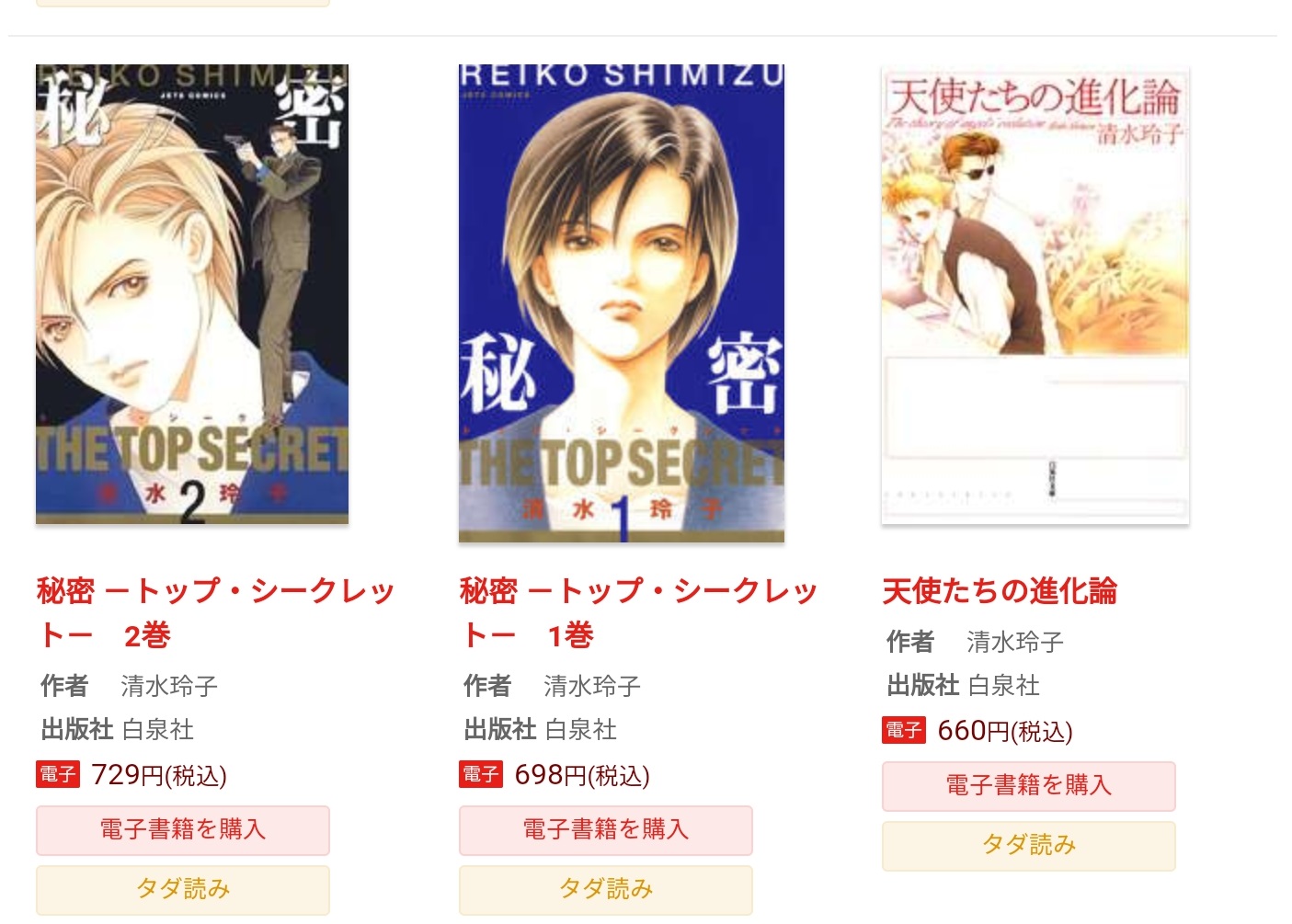Screen dimensions: 1292x924
Task: Open the cover of 秘密 トップ・シークレット 2巻
Action: coord(191,294)
